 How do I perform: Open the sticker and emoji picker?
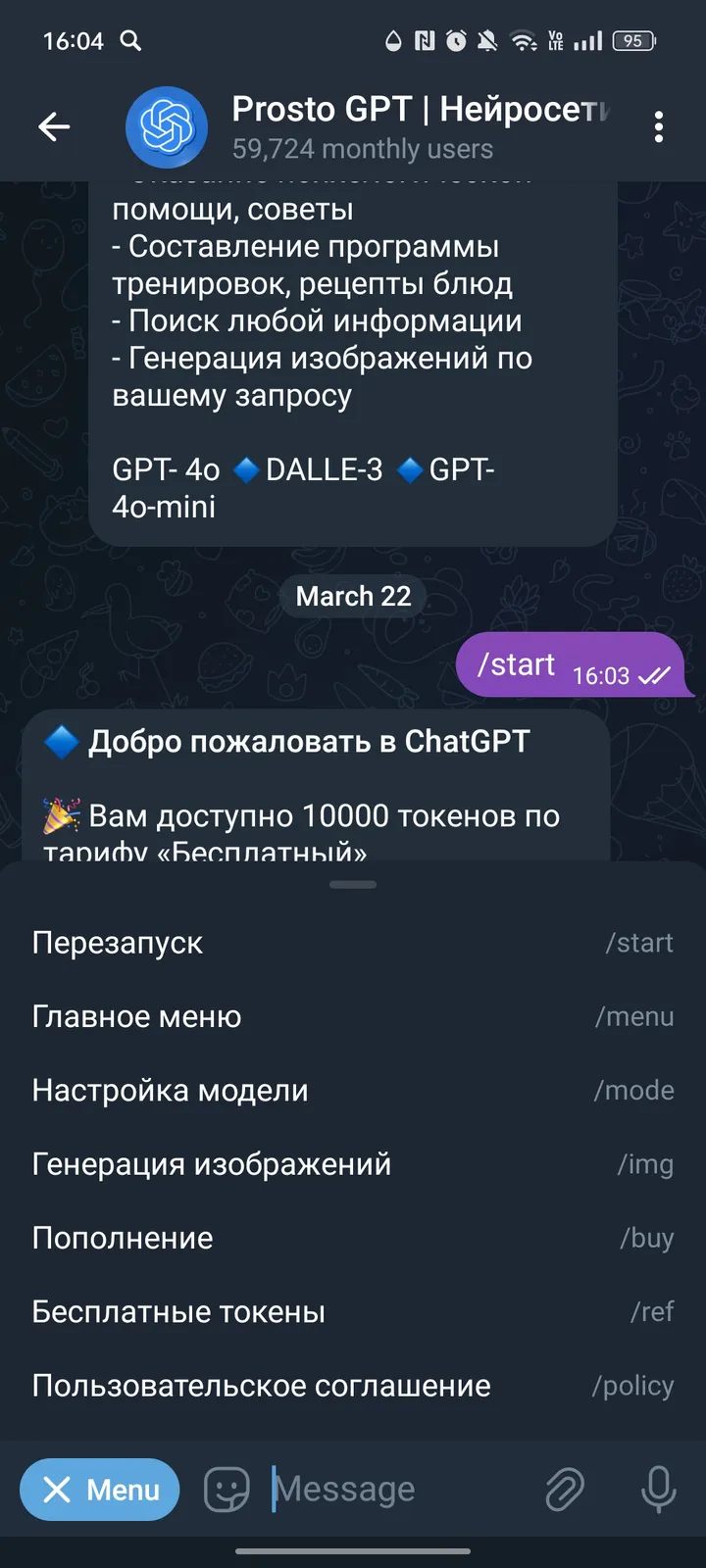pyautogui.click(x=227, y=1490)
